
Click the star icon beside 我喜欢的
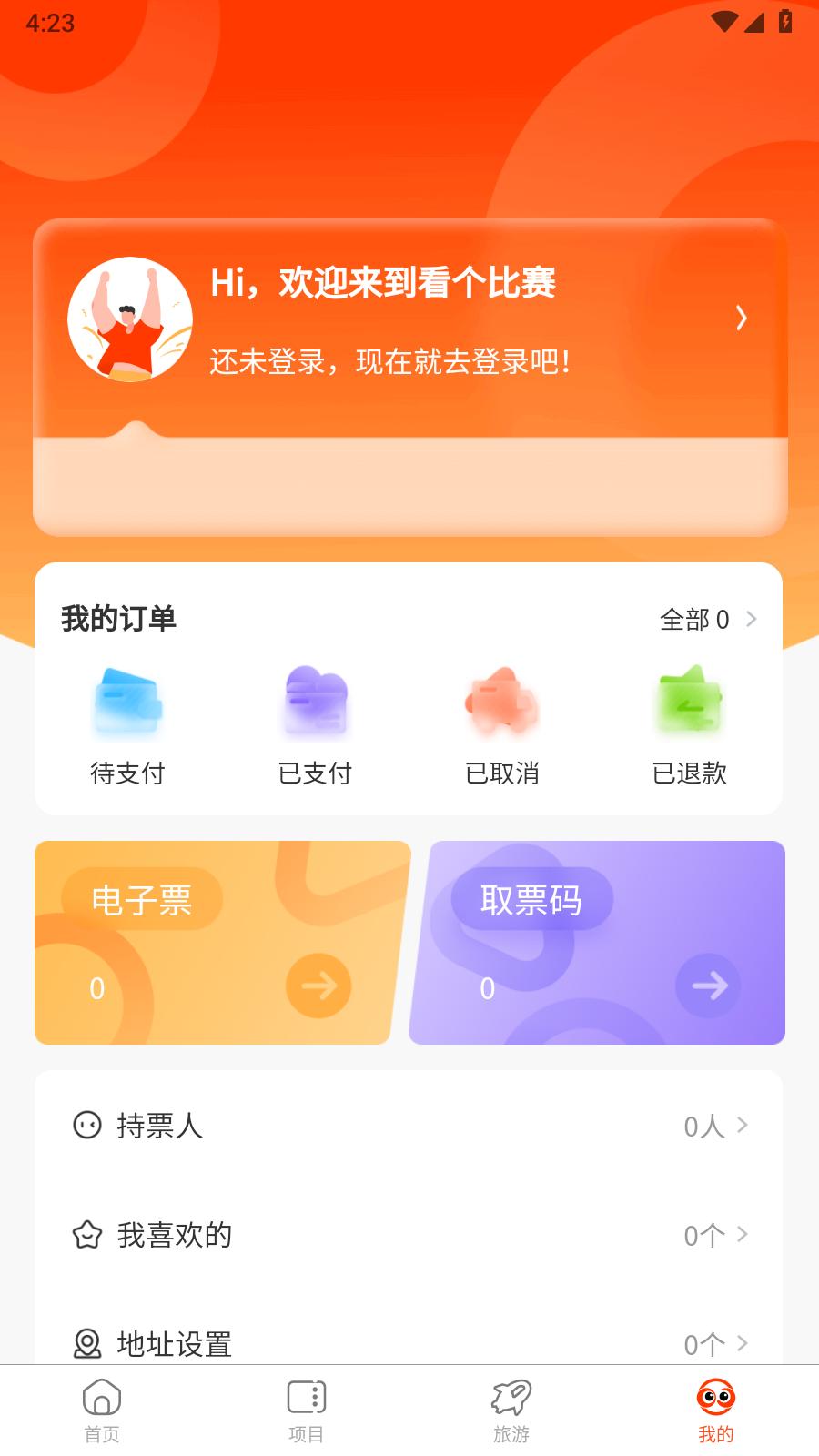pos(86,1236)
